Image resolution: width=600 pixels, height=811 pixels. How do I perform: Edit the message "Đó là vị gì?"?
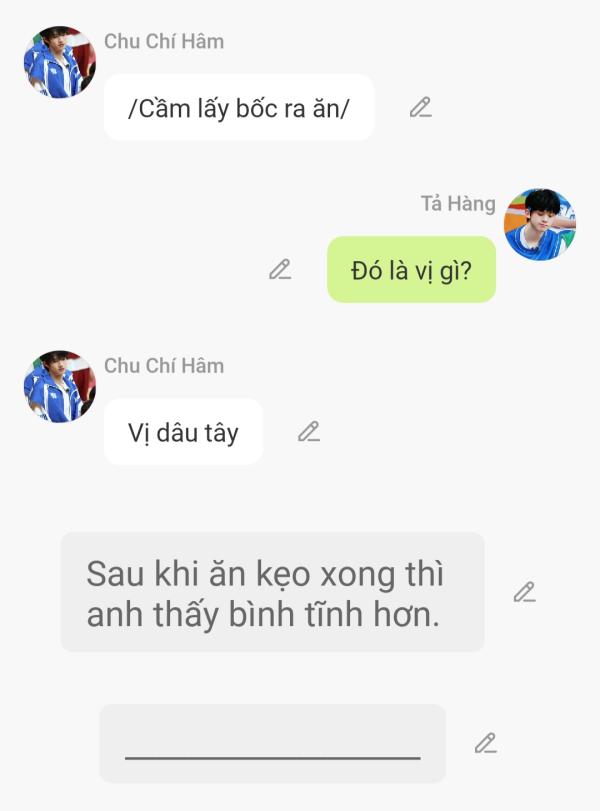(x=280, y=269)
